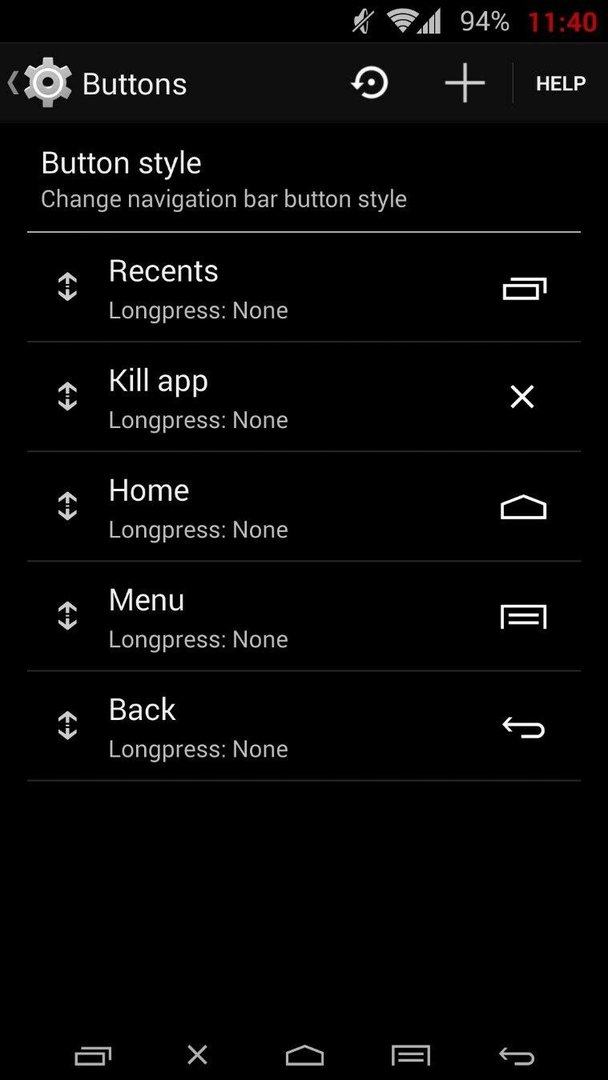Go back via the Buttons gear icon

pos(40,83)
